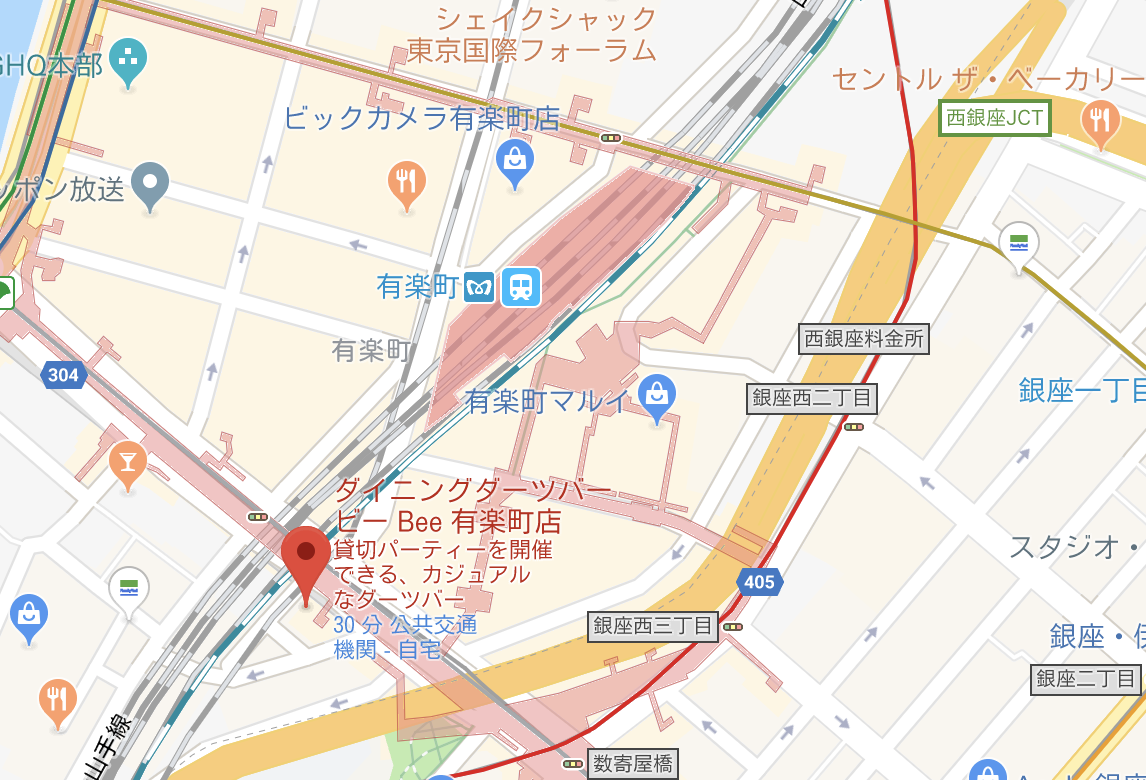Open the セントル ザ・ベーカリー restaurant pin

pos(1101,120)
